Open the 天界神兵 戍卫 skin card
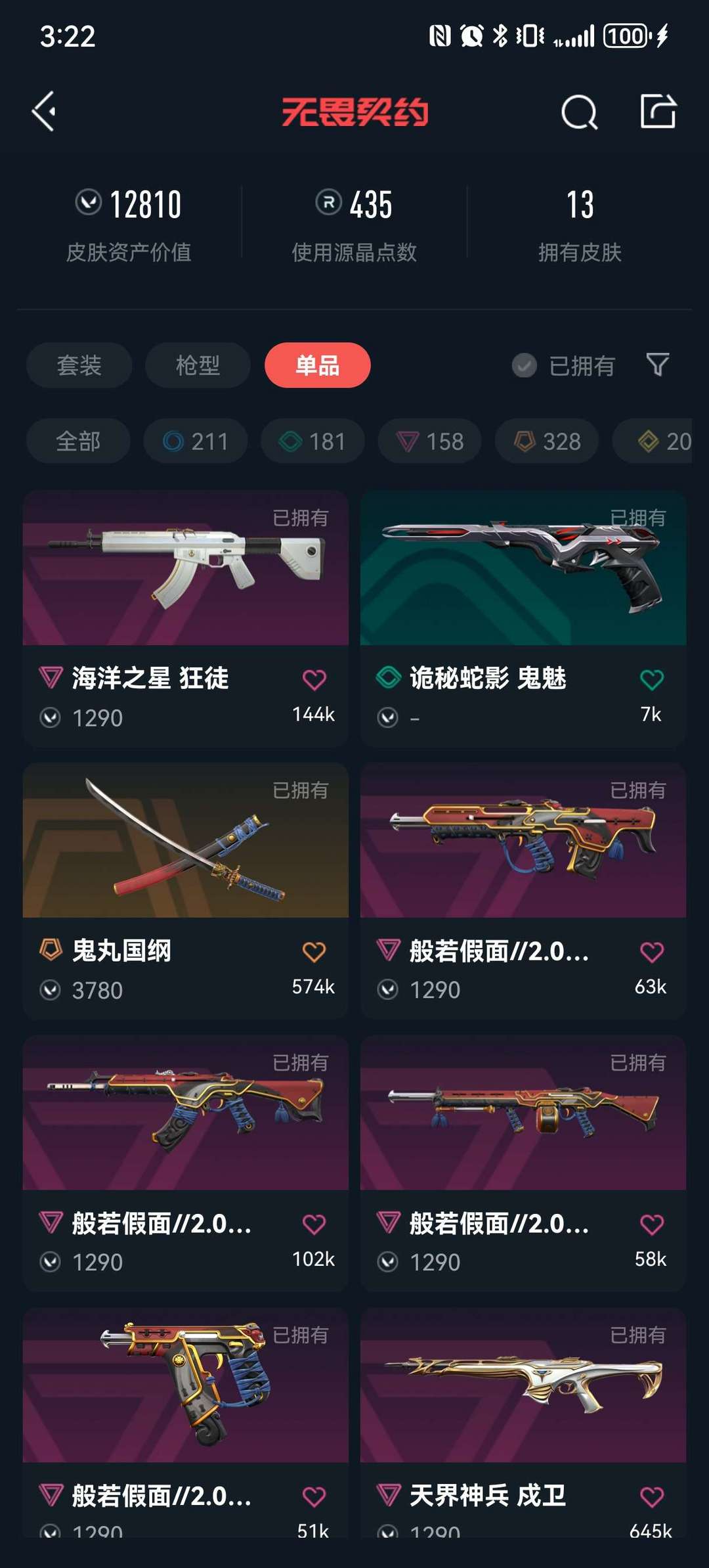 click(523, 1423)
